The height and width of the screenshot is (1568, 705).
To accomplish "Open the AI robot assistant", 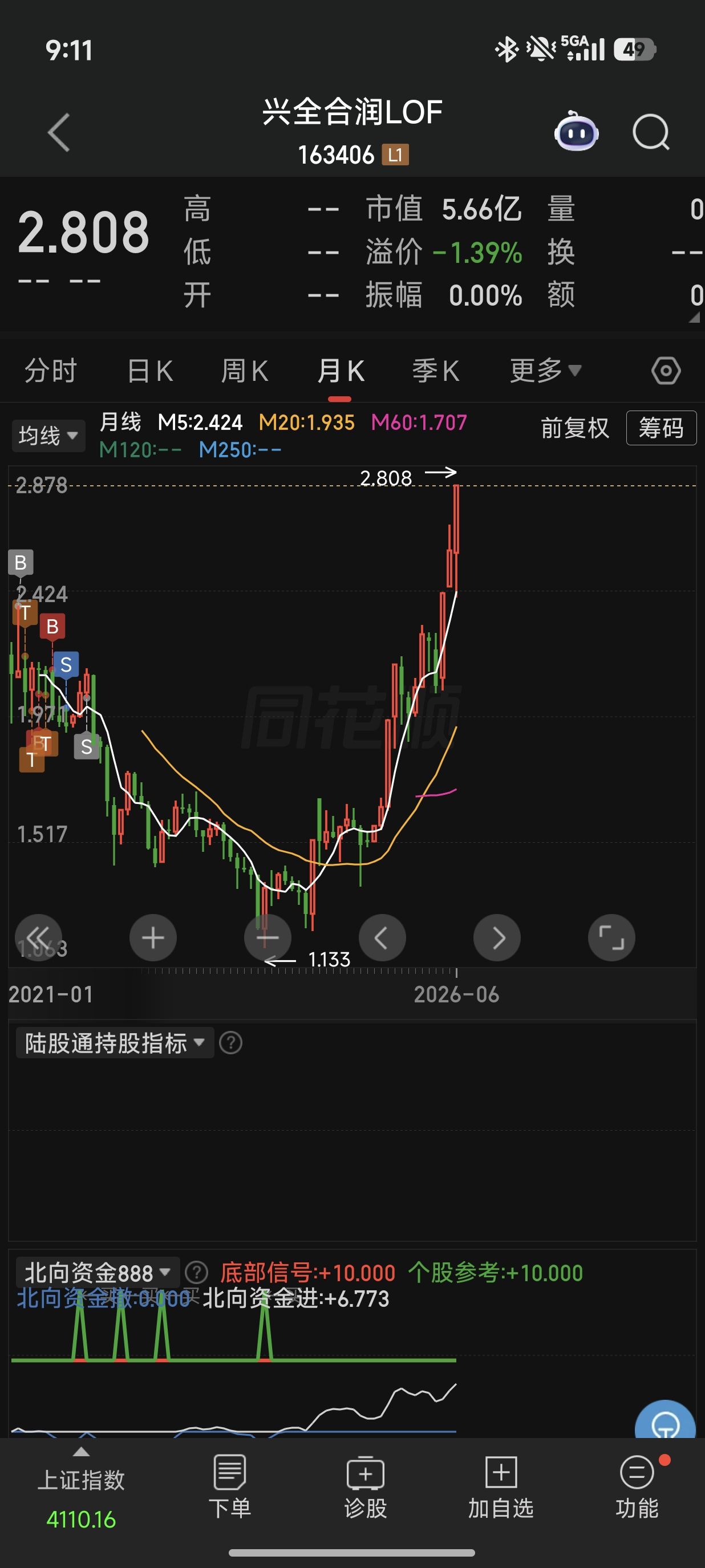I will point(576,131).
